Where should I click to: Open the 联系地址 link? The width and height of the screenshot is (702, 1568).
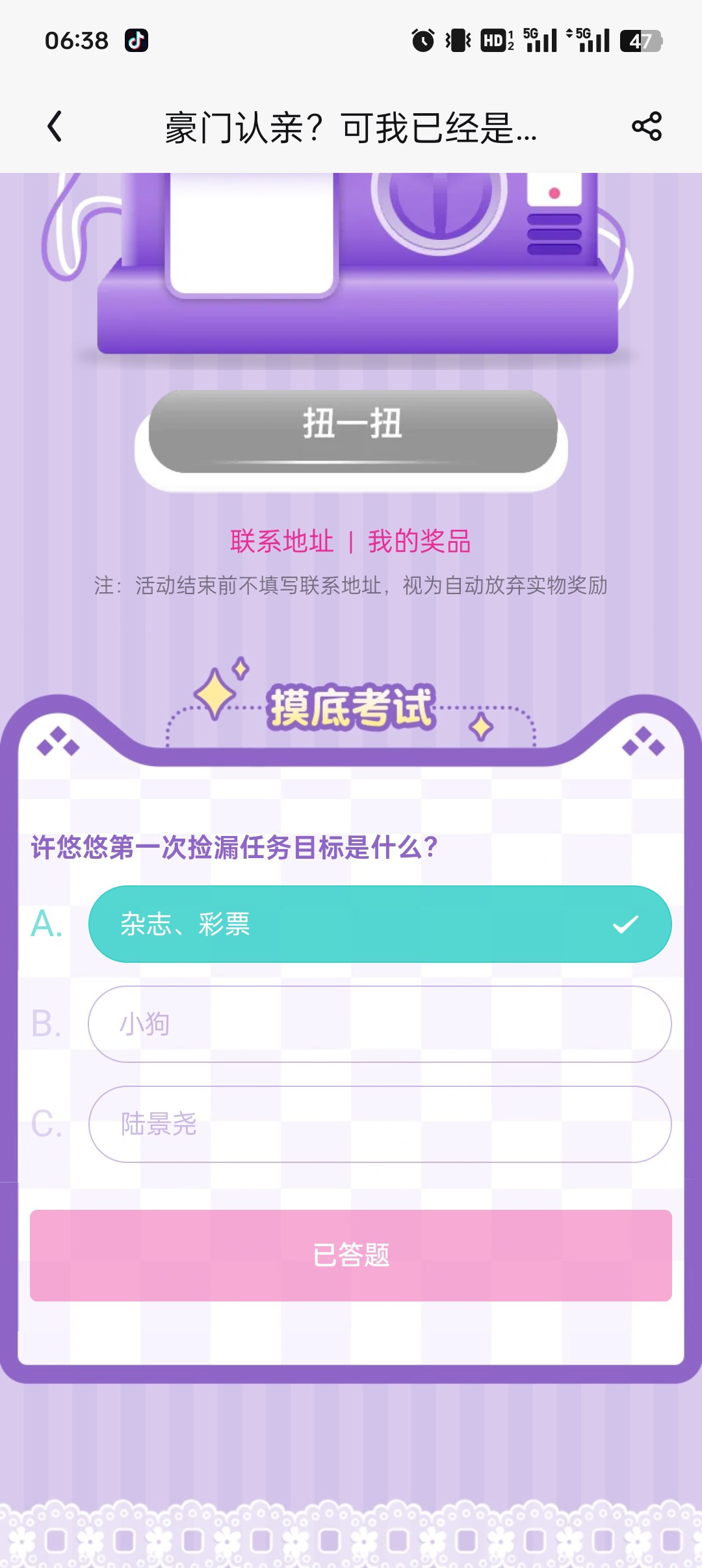281,541
